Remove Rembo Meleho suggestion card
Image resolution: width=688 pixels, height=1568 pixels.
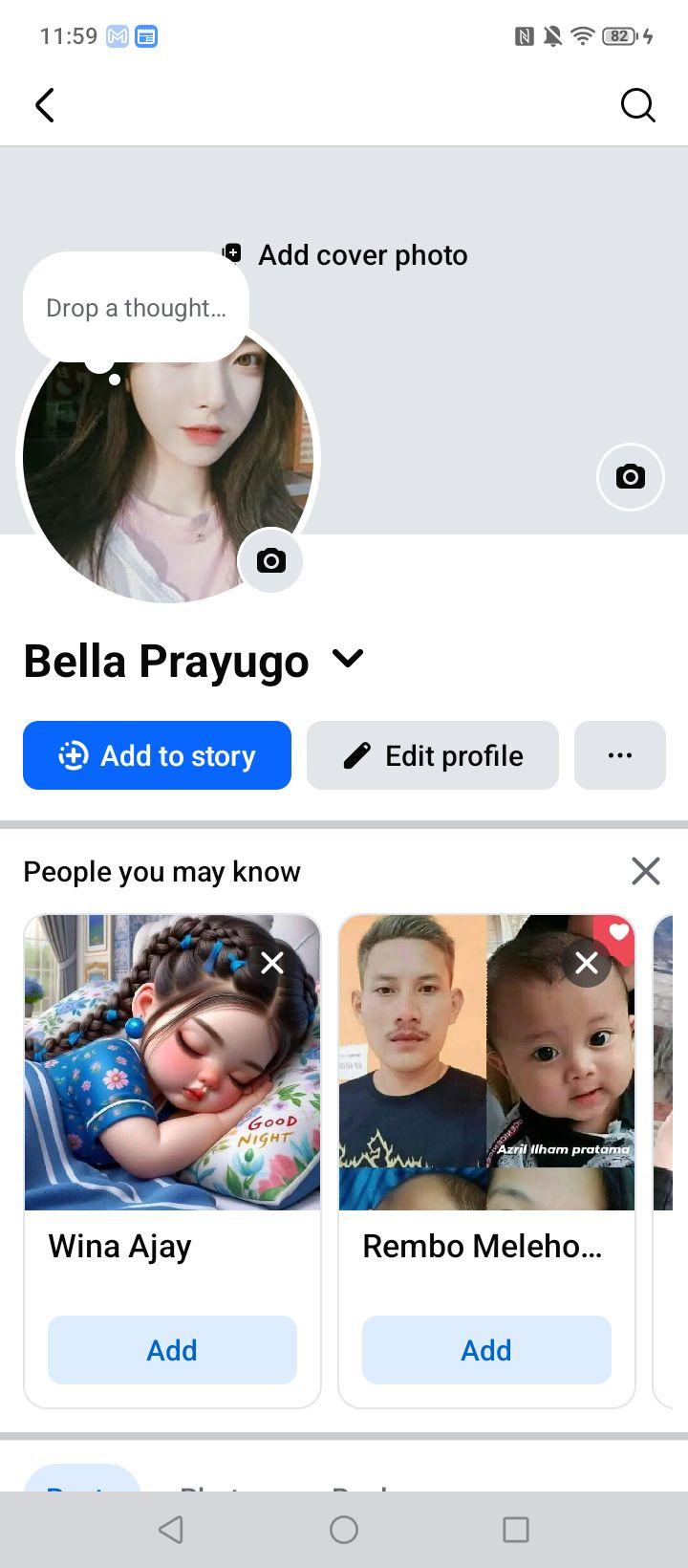[587, 963]
